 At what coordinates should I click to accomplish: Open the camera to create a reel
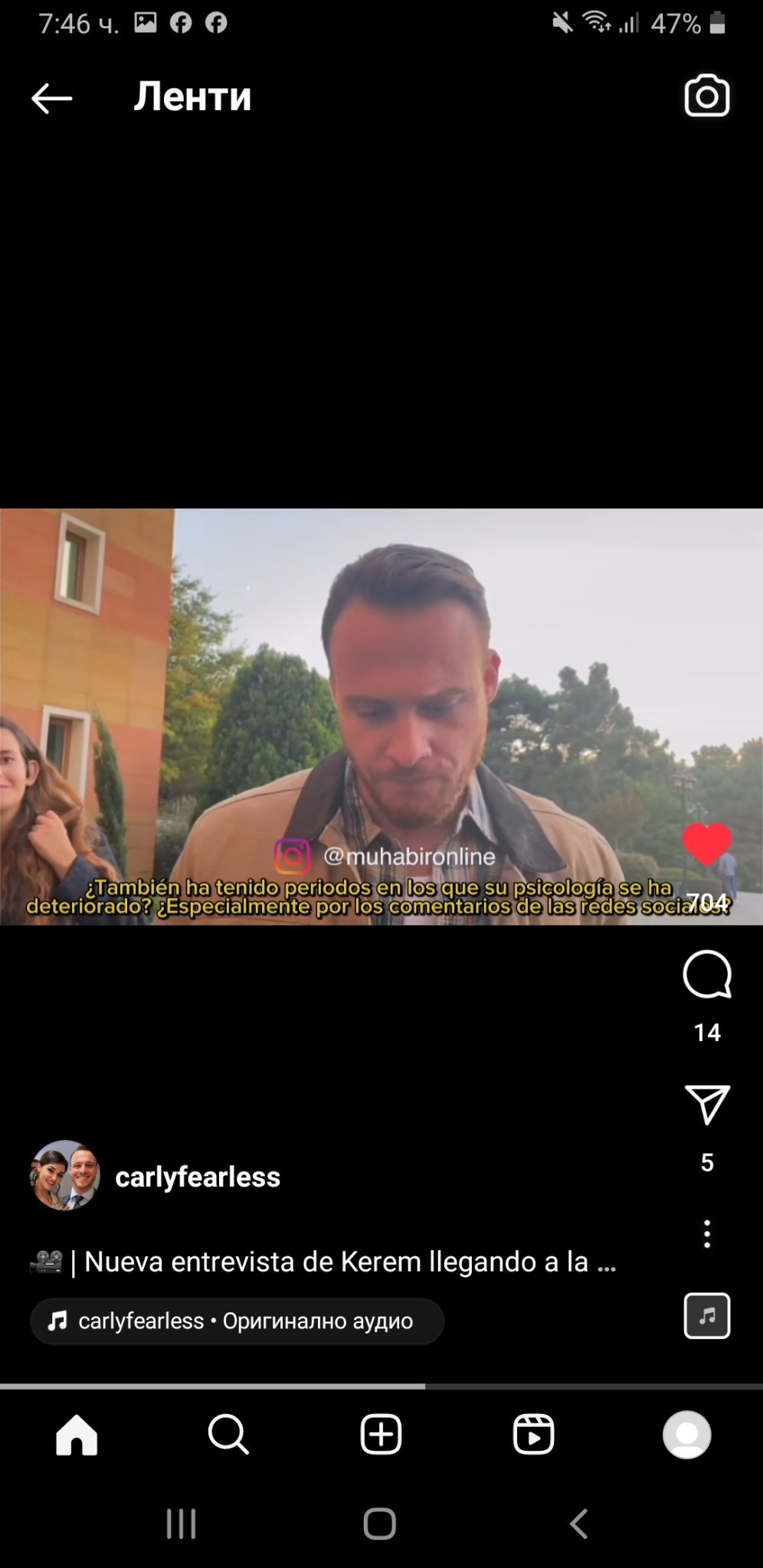pyautogui.click(x=706, y=96)
